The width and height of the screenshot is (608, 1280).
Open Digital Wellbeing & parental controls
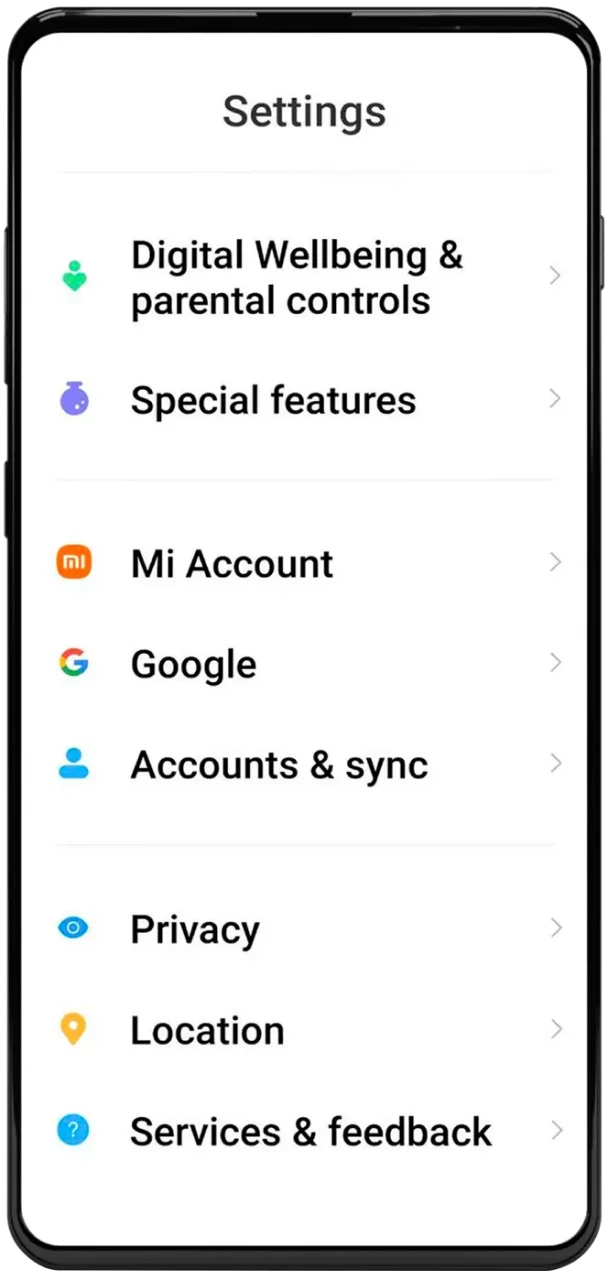click(296, 277)
